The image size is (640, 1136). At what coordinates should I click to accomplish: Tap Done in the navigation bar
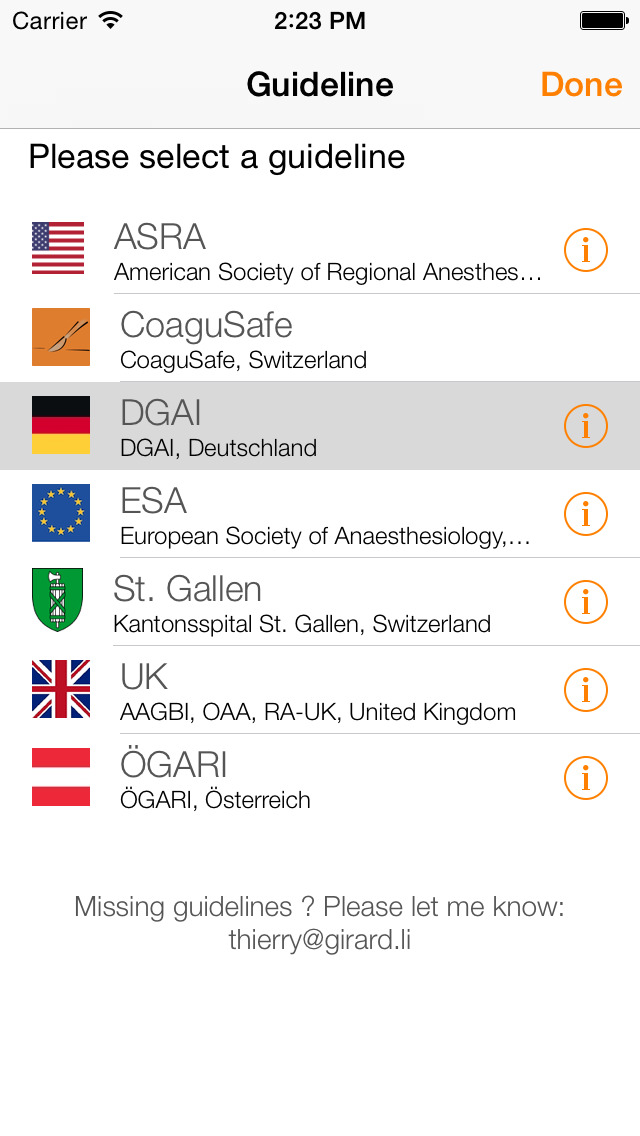click(x=581, y=85)
